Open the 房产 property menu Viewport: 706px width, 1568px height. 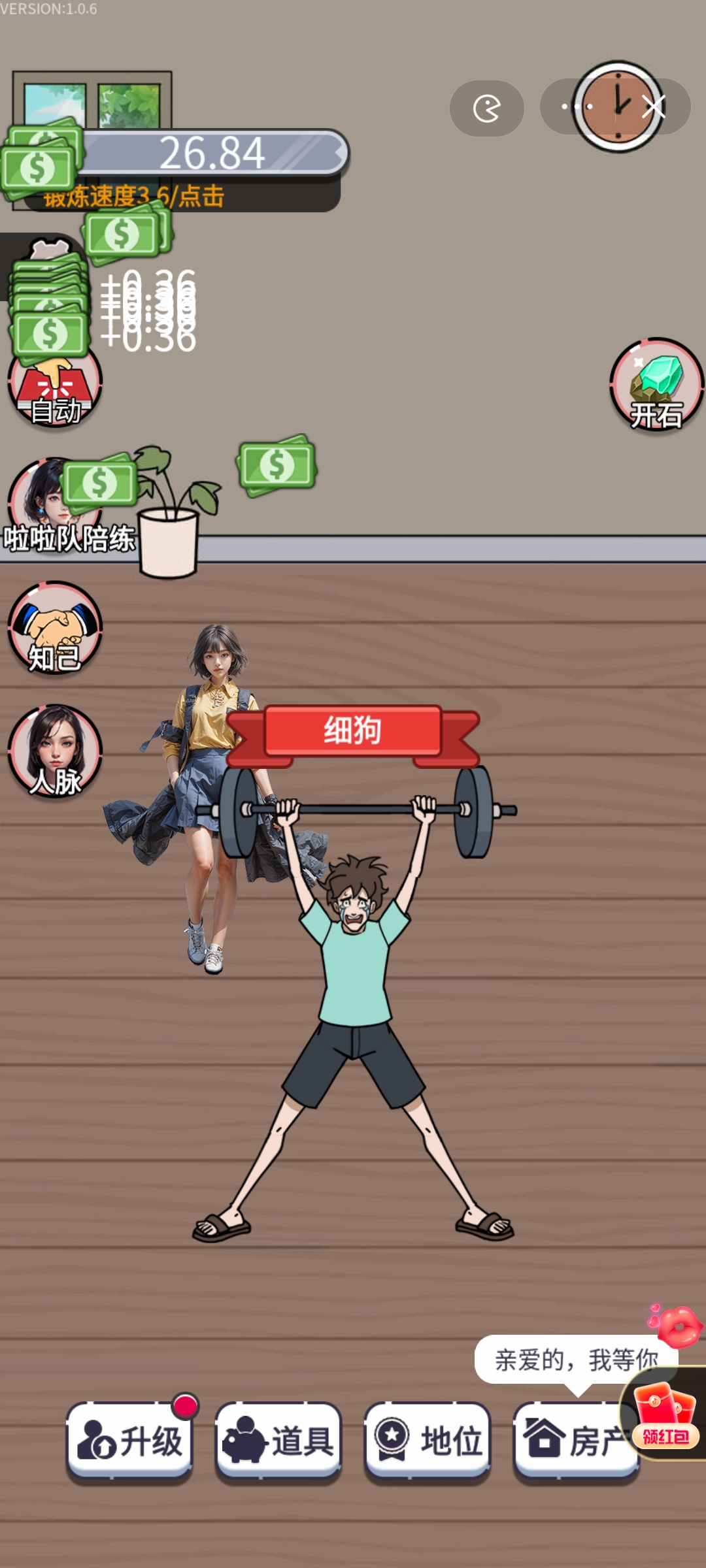click(x=569, y=1441)
